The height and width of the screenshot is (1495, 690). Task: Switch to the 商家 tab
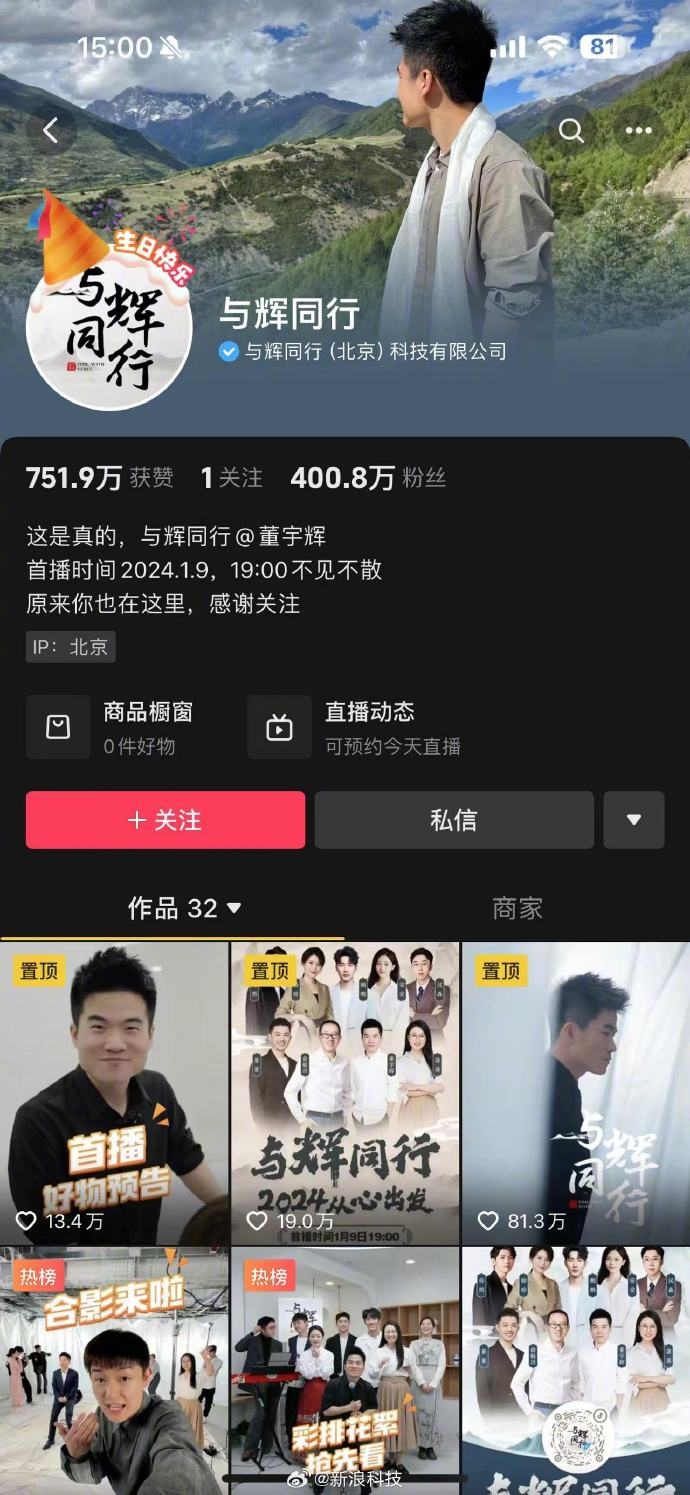pyautogui.click(x=516, y=908)
